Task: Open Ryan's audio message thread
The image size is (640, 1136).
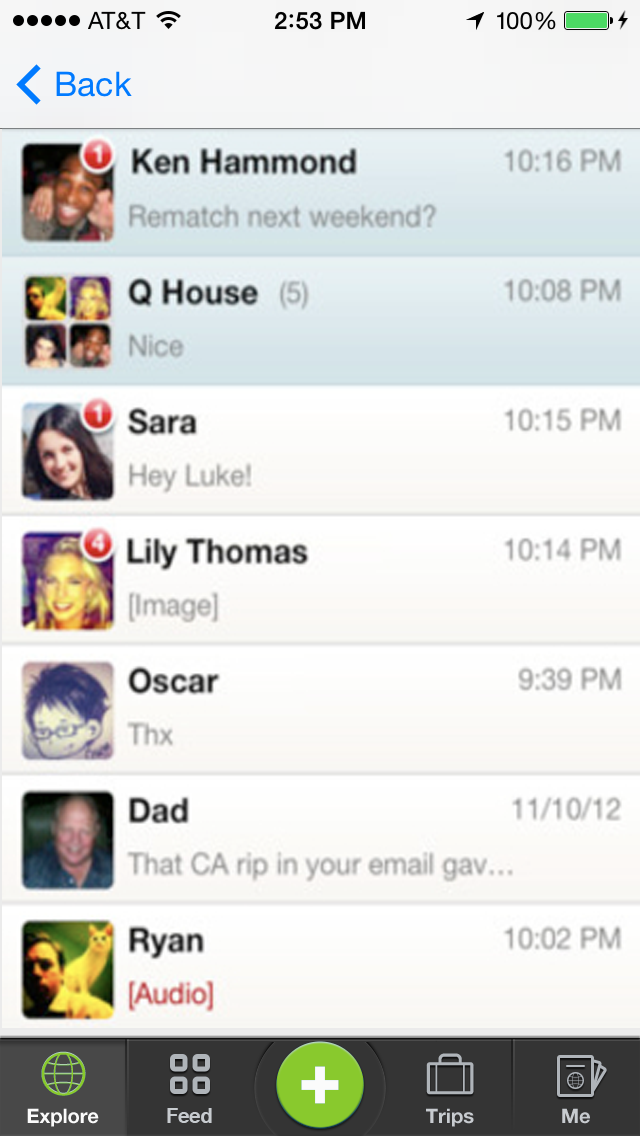Action: (x=320, y=967)
